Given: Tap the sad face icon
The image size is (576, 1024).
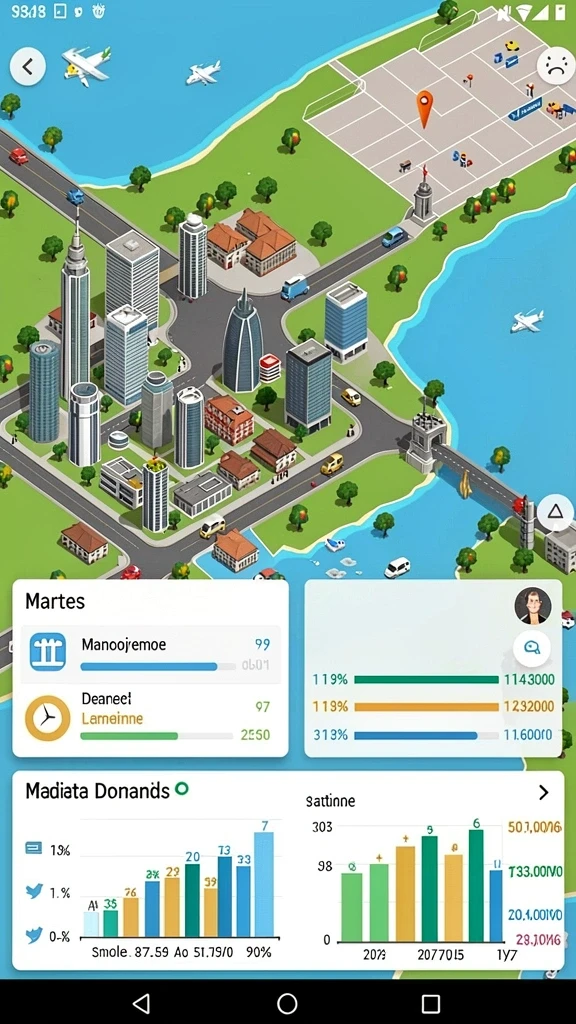Looking at the screenshot, I should point(555,66).
